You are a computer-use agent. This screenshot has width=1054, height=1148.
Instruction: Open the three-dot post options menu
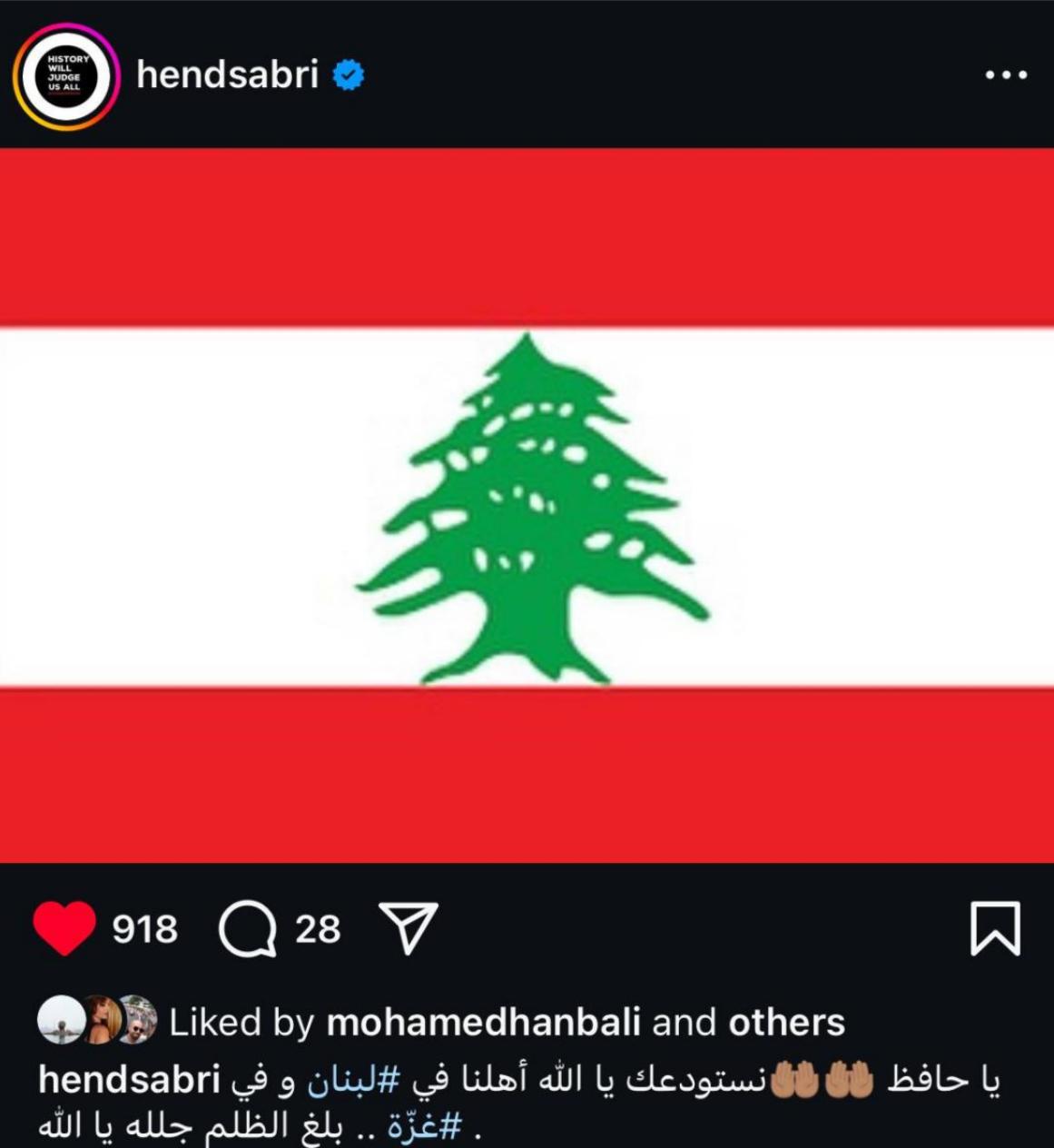pyautogui.click(x=1006, y=75)
